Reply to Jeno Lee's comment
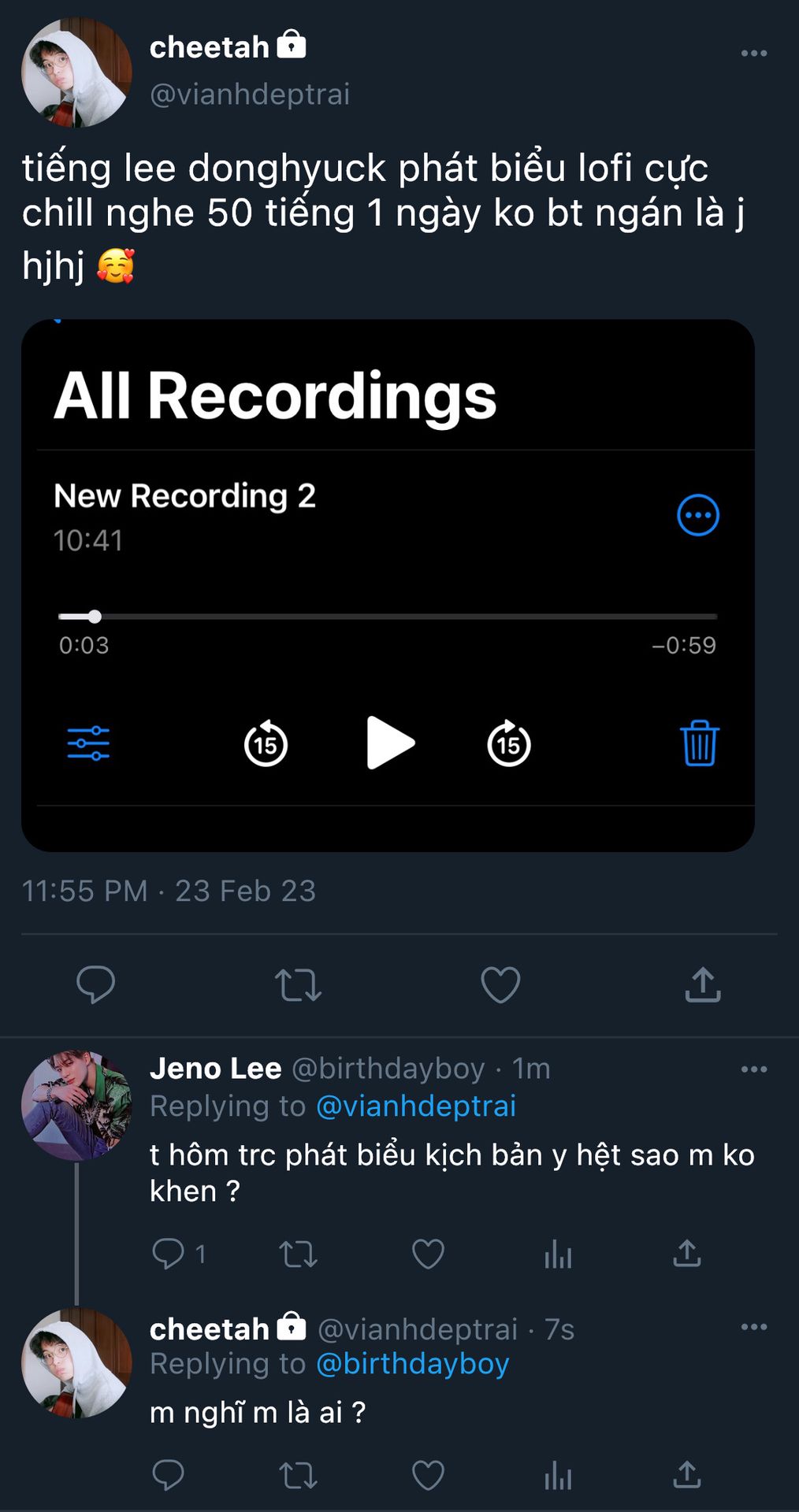The image size is (799, 1512). point(168,1253)
